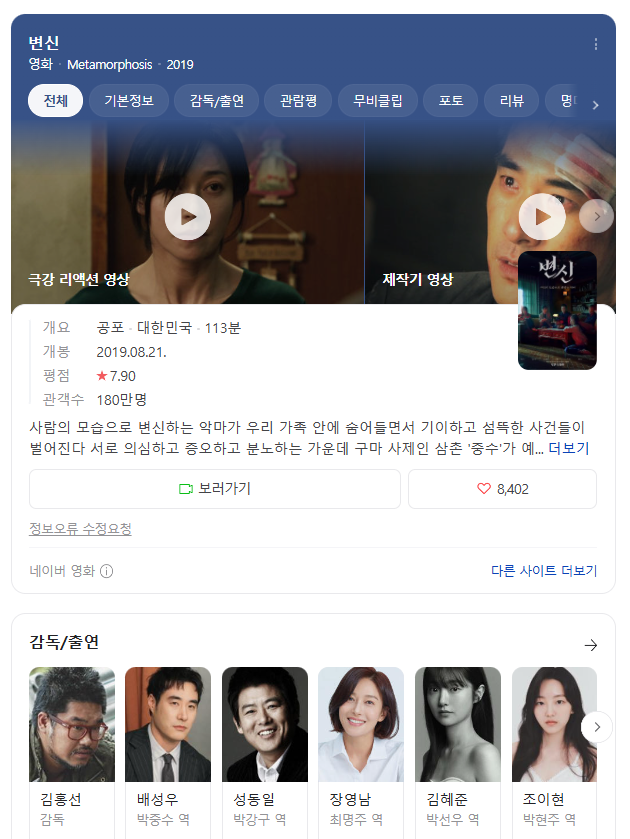Play the 극강 리액션 영상 video
Screen dimensions: 630x839
187,217
